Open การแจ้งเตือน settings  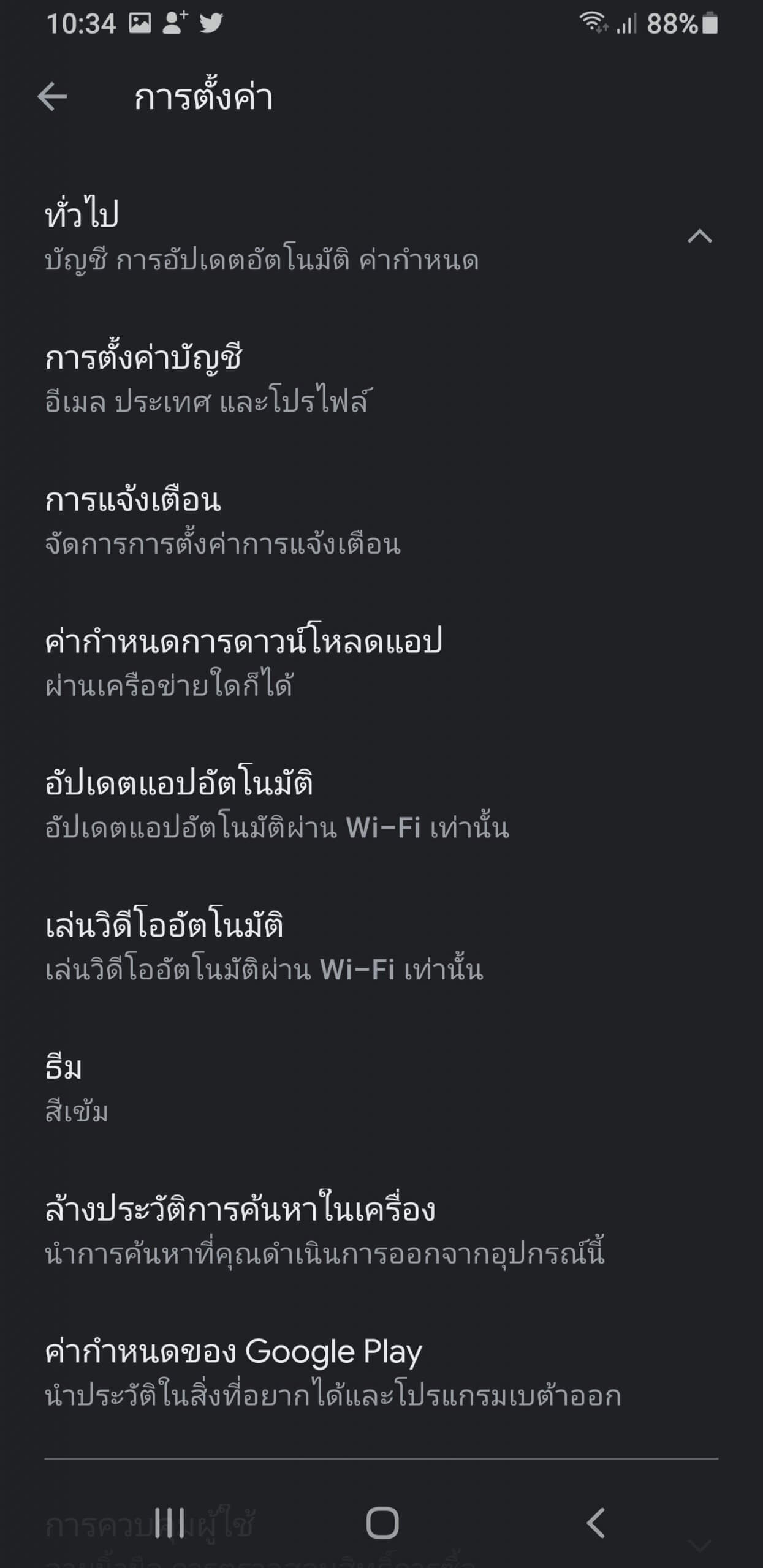[x=381, y=520]
